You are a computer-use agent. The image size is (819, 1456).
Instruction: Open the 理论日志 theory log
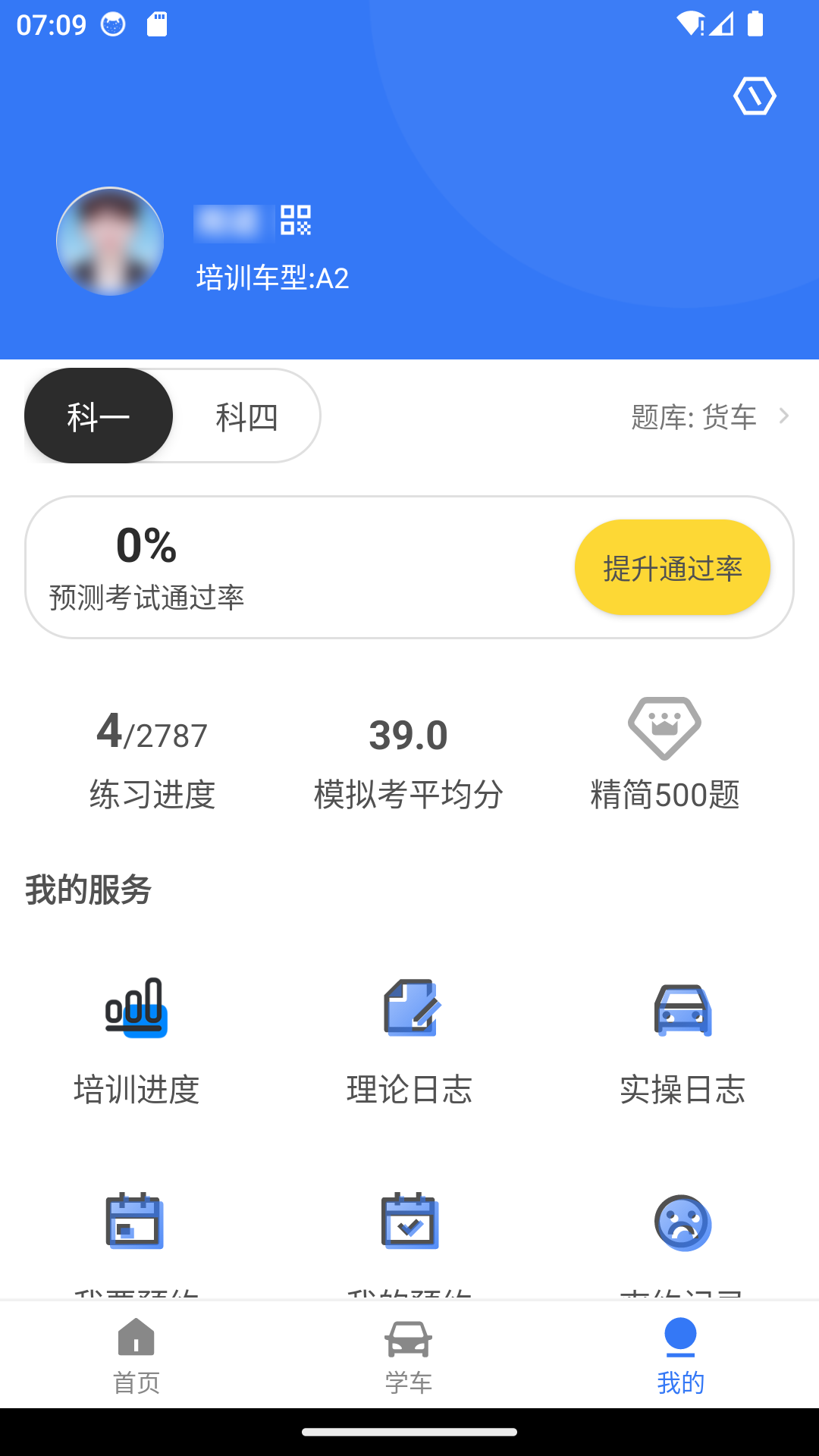point(409,1040)
